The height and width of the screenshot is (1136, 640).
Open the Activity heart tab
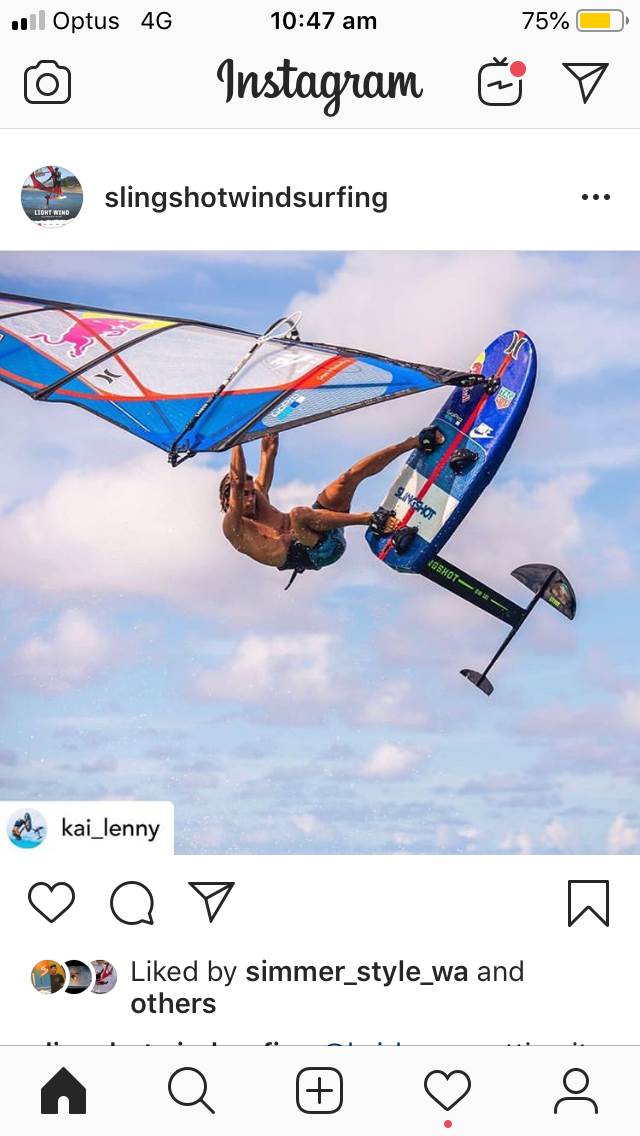coord(447,1091)
